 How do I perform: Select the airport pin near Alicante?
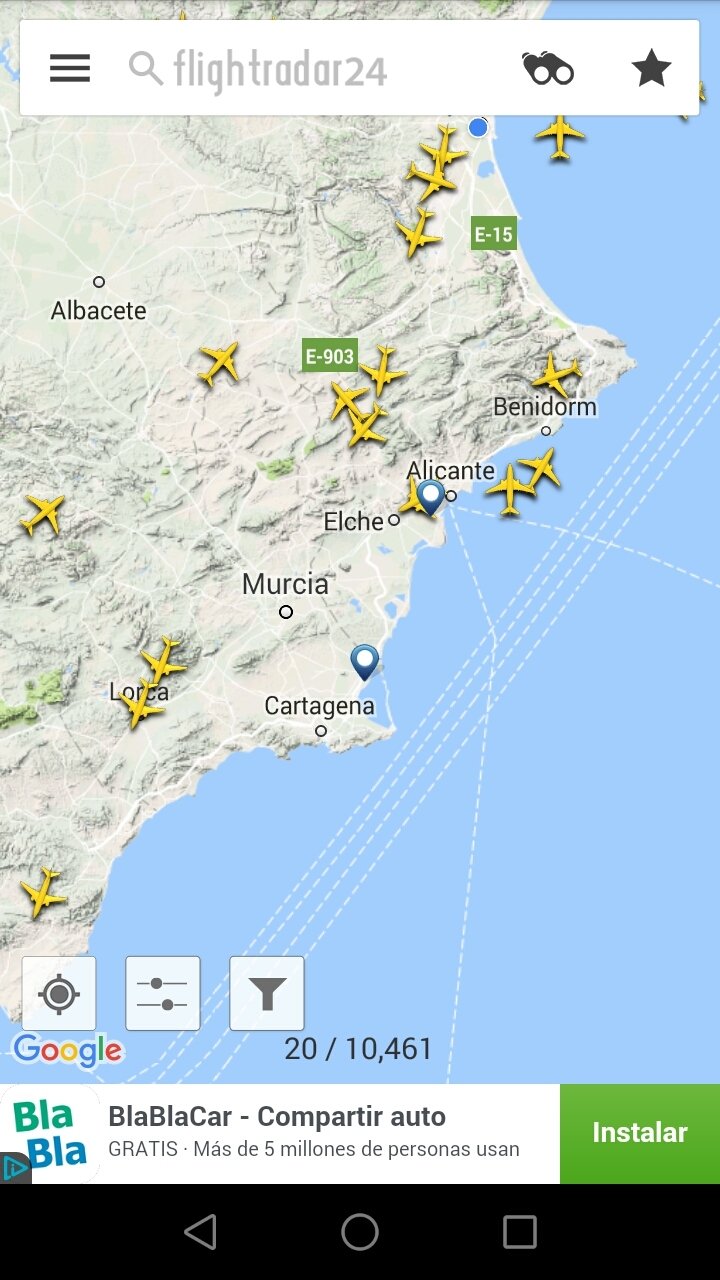[x=431, y=497]
